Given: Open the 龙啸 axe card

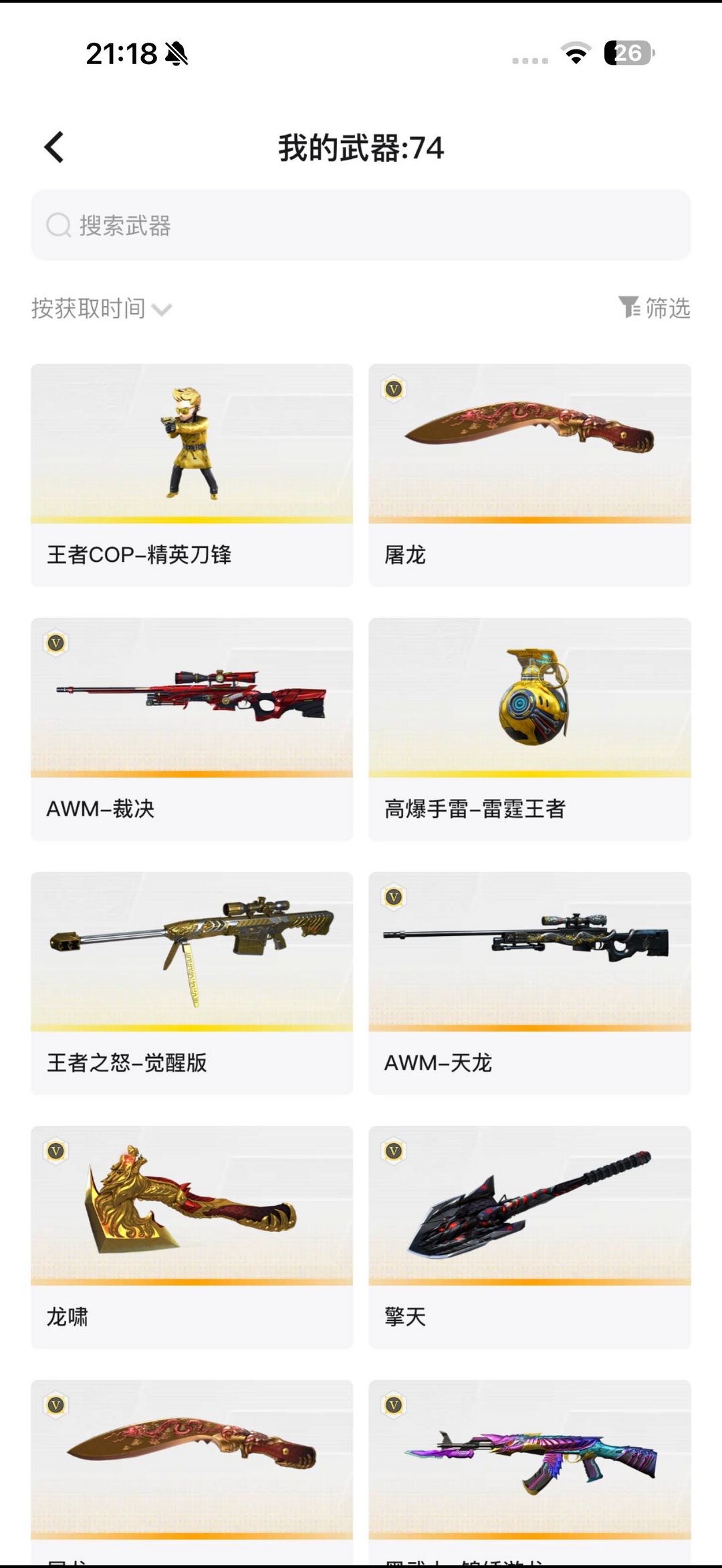Looking at the screenshot, I should click(192, 1237).
